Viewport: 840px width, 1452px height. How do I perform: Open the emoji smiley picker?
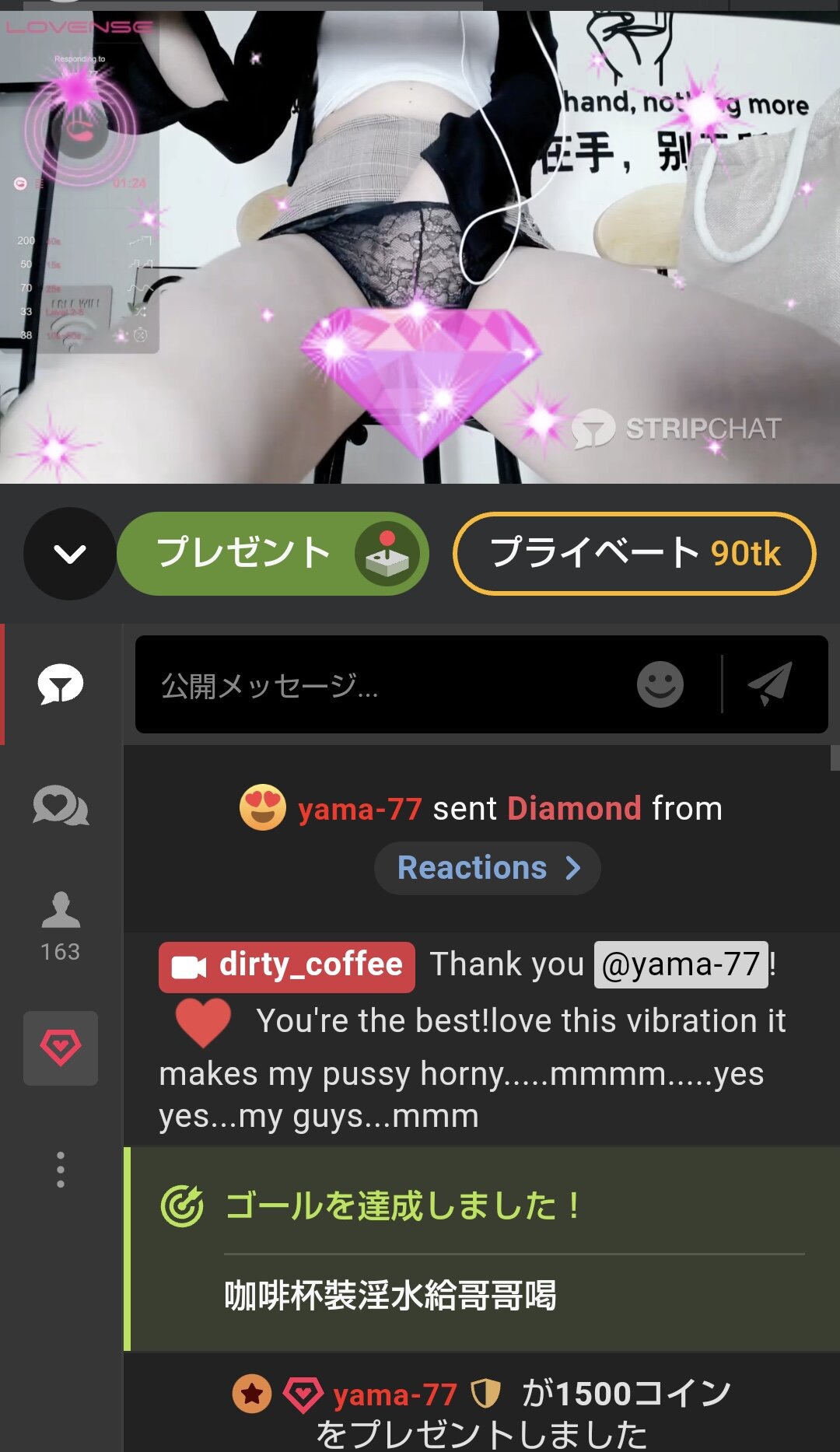pos(660,684)
